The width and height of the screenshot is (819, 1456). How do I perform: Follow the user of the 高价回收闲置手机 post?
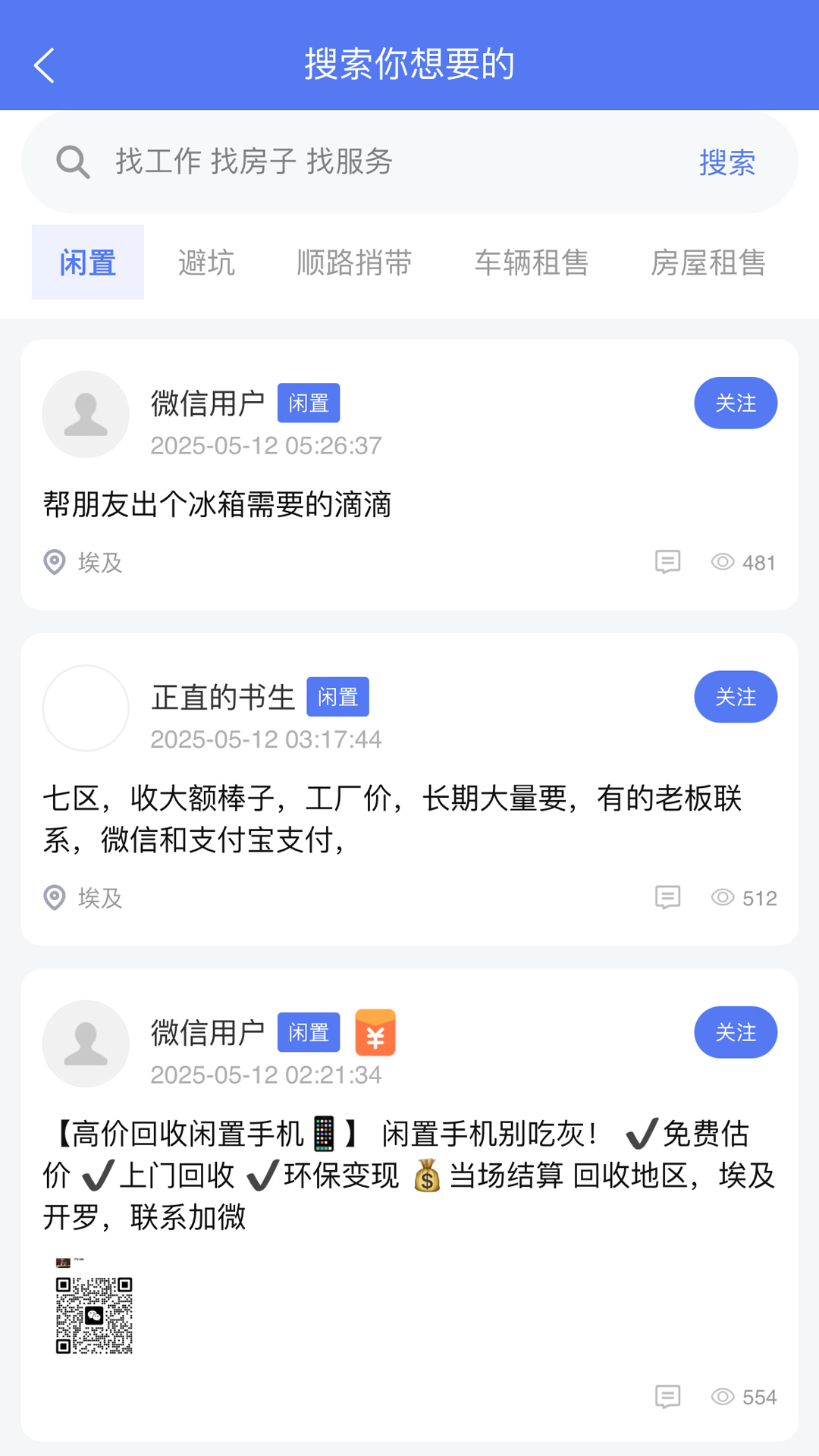click(x=736, y=1032)
